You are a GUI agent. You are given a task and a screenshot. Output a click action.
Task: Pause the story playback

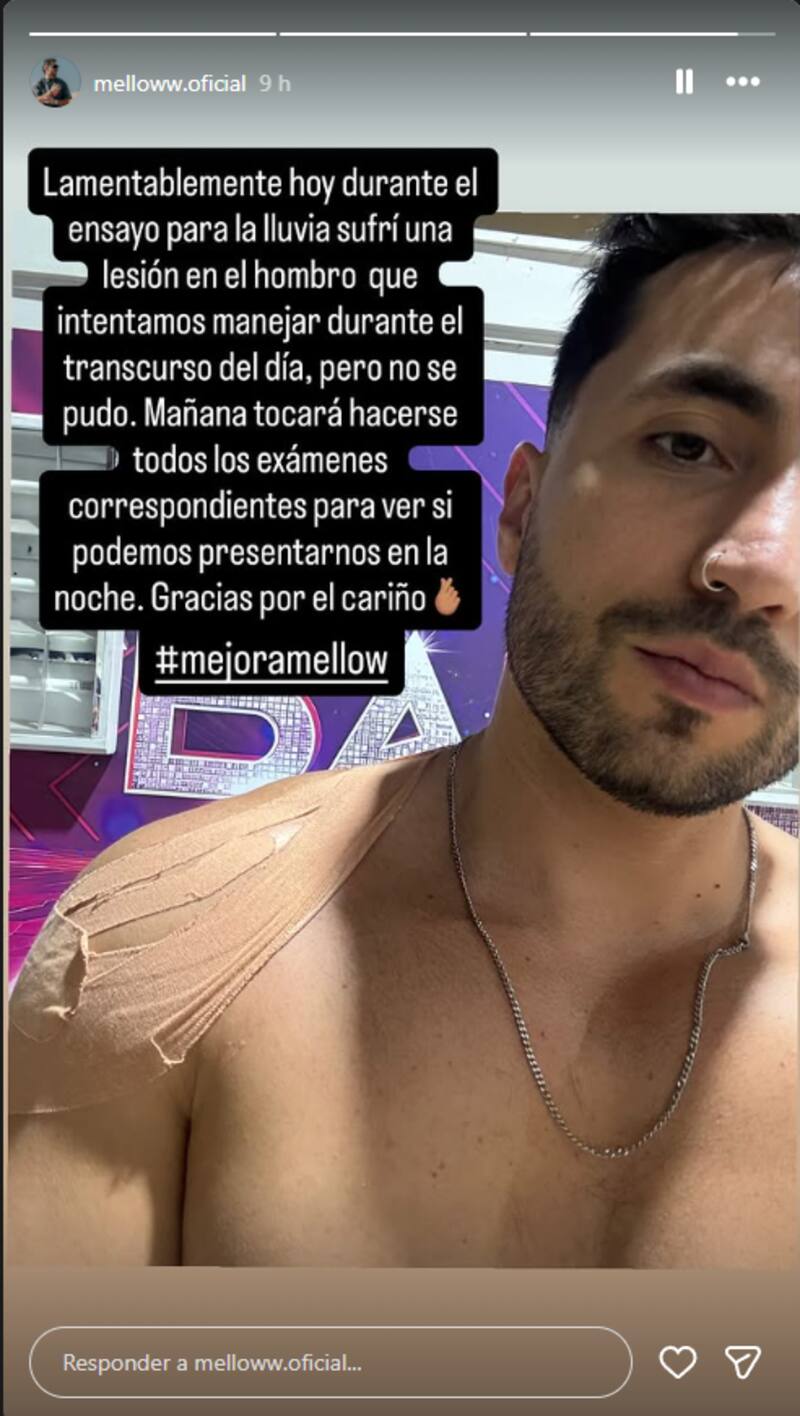click(684, 82)
